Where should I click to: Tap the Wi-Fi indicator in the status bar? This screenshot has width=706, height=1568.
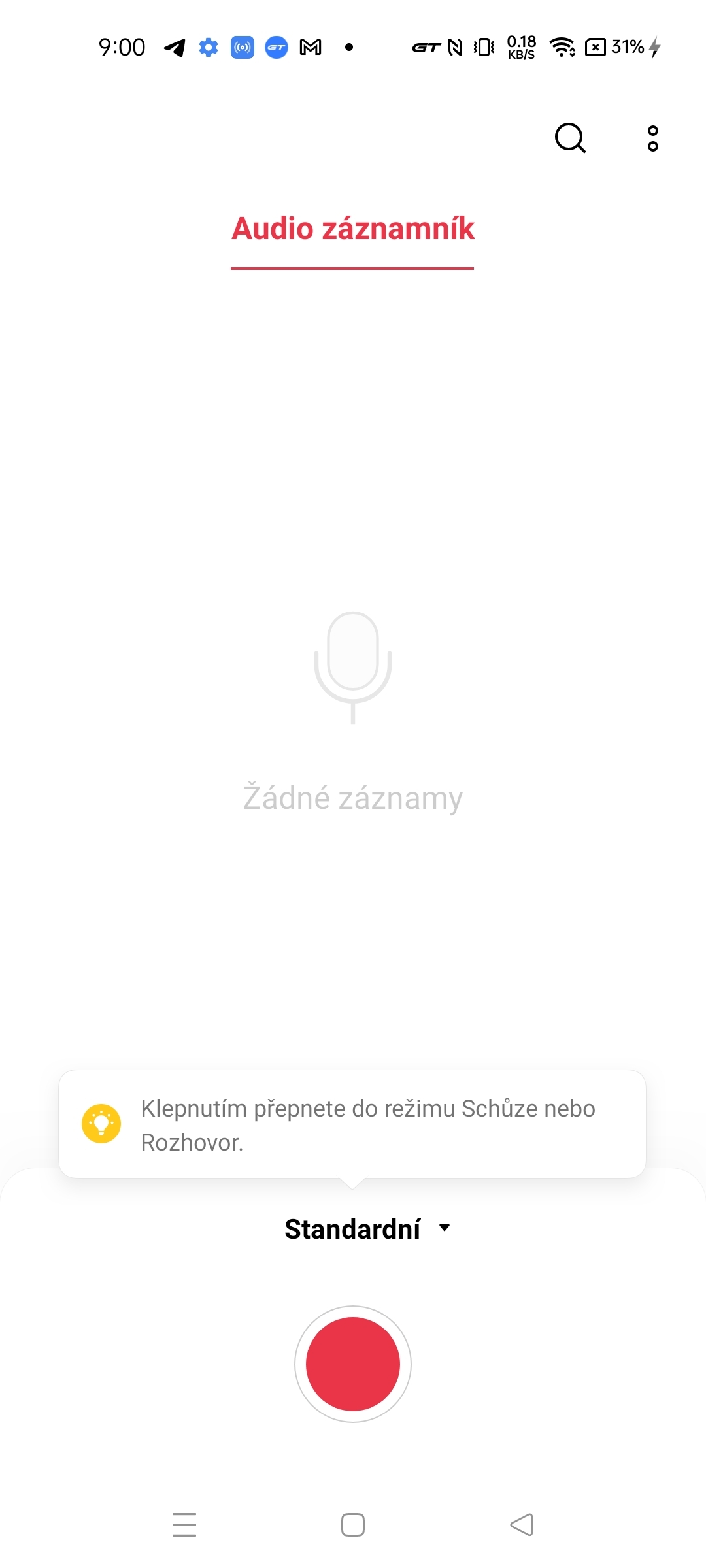click(561, 46)
